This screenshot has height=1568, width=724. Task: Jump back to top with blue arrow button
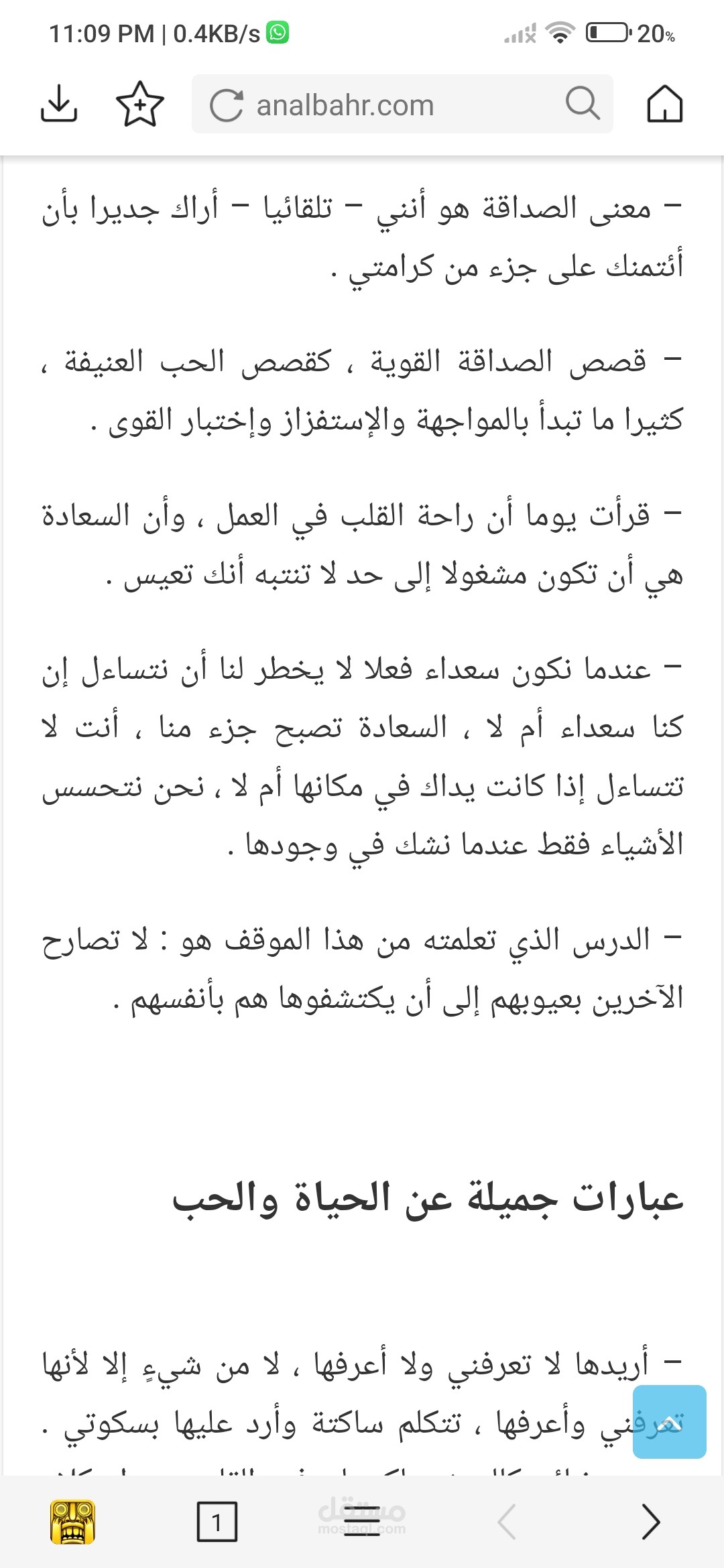670,1422
